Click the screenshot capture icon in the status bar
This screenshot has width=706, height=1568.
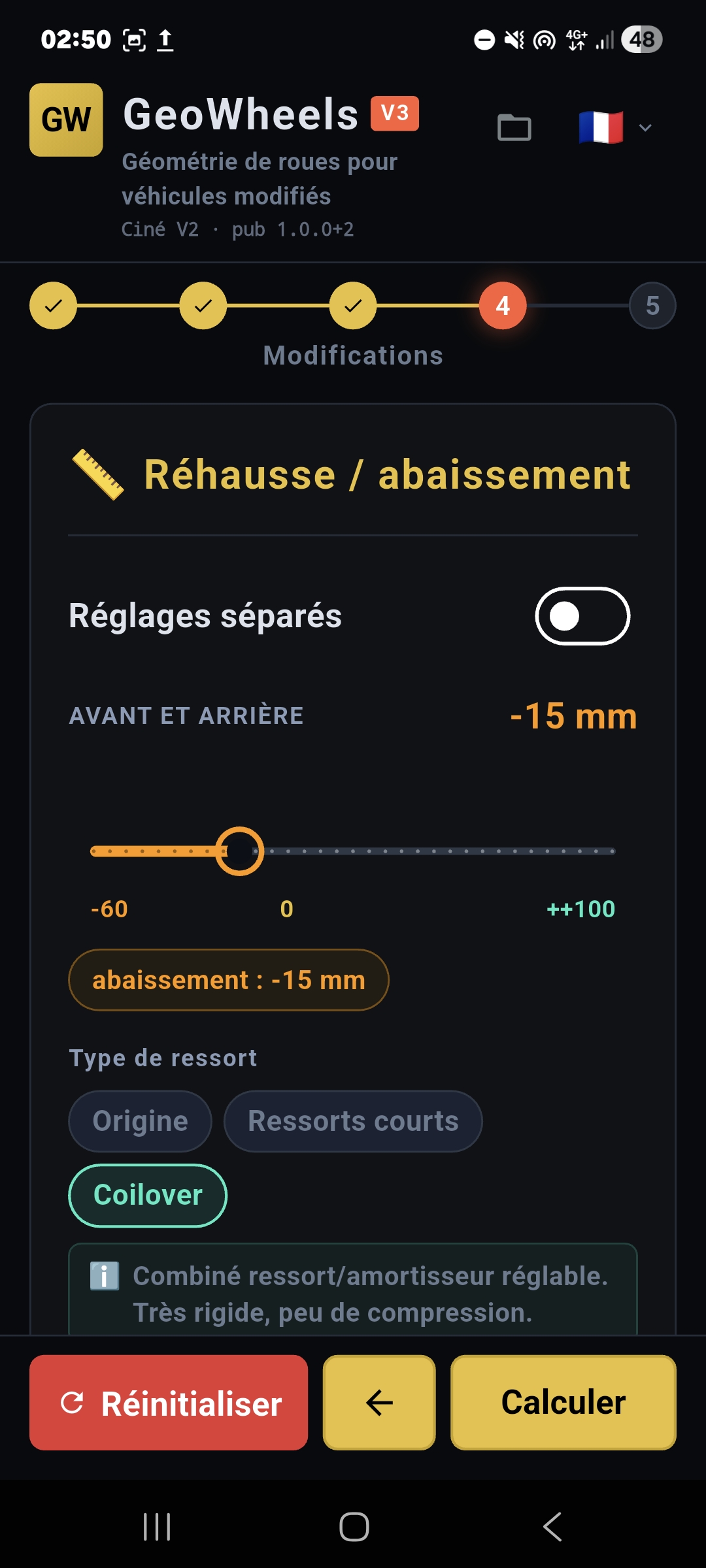click(133, 39)
